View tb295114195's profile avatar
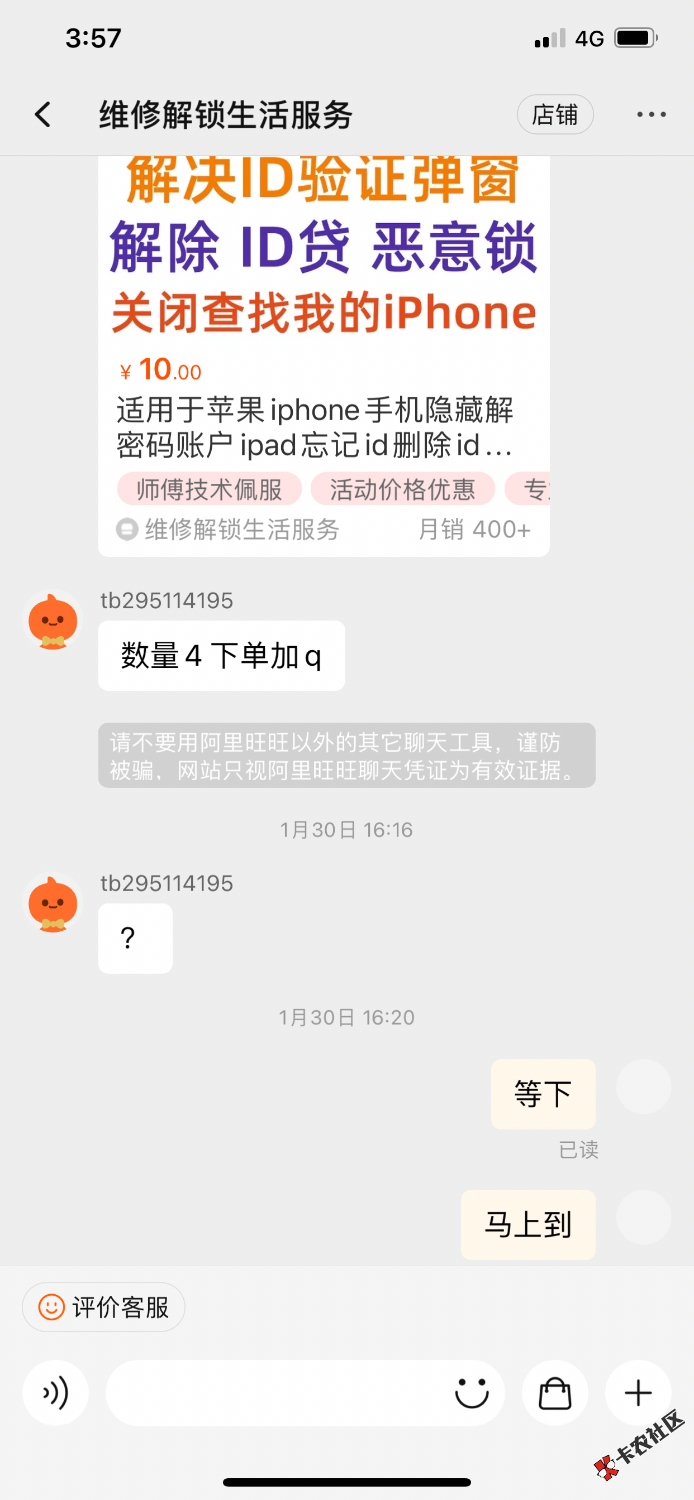This screenshot has height=1500, width=694. (x=52, y=621)
